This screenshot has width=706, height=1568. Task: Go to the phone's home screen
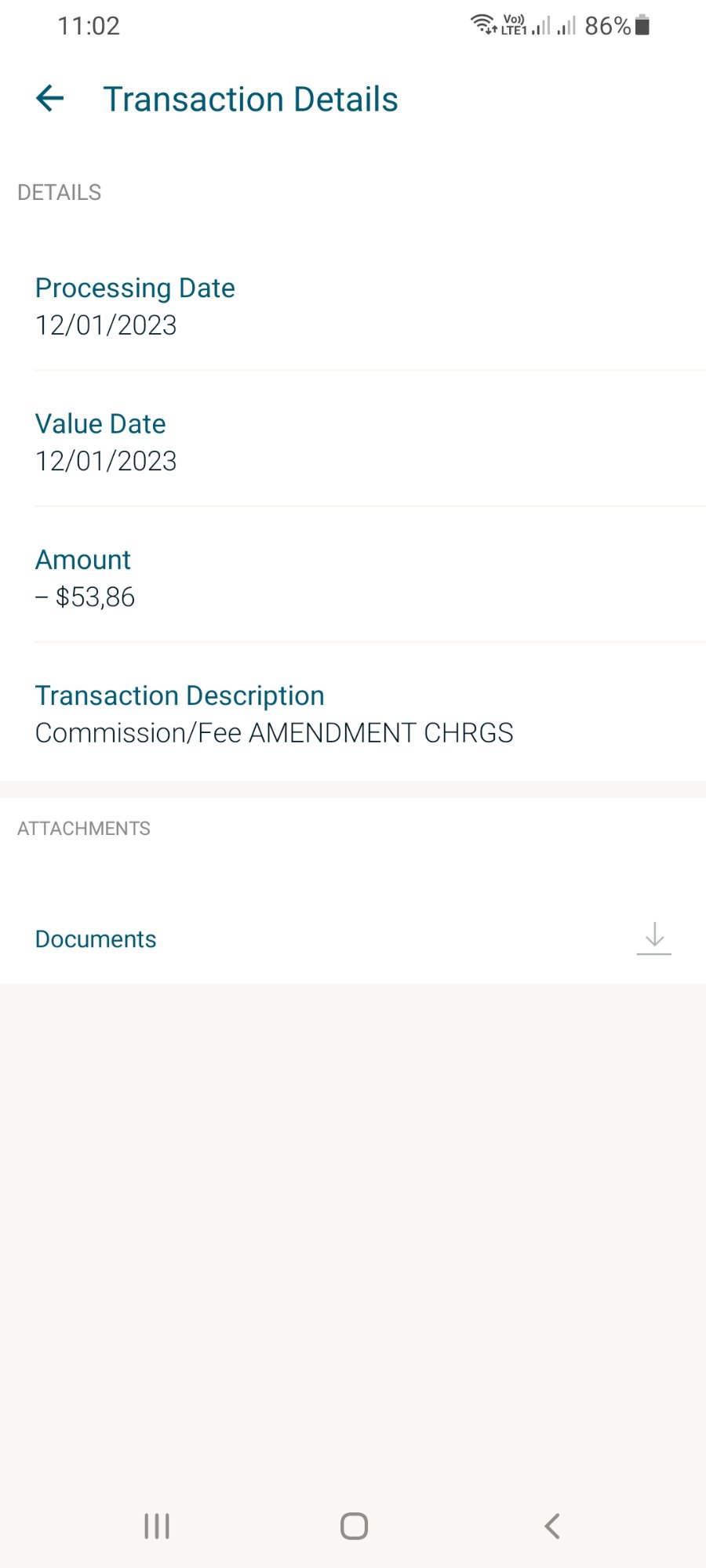pyautogui.click(x=354, y=1526)
